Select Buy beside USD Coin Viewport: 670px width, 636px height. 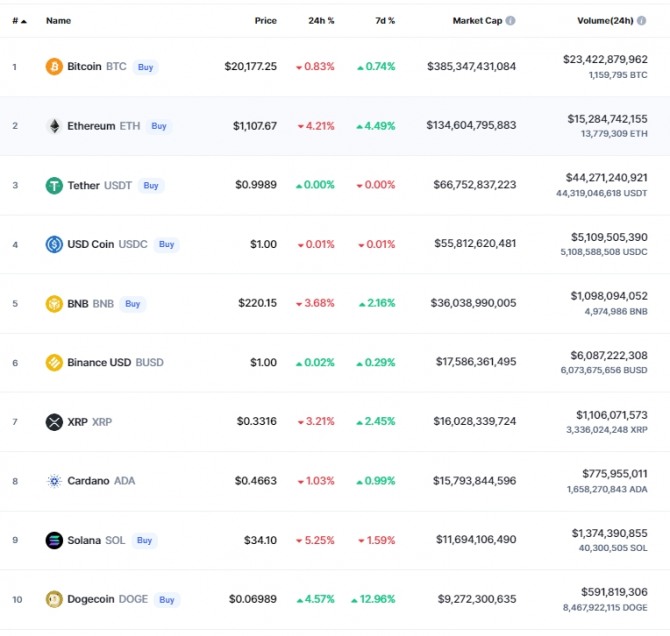click(166, 244)
